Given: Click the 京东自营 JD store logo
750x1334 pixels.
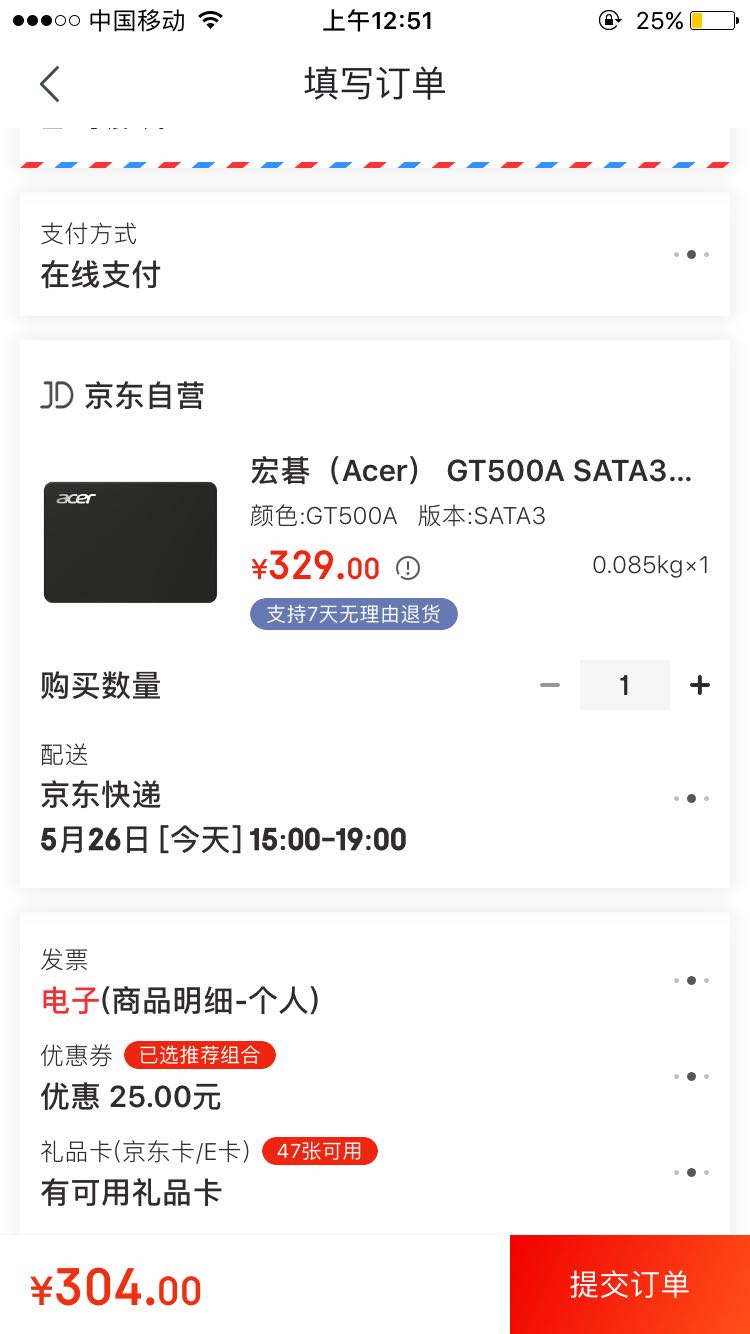Looking at the screenshot, I should 122,394.
